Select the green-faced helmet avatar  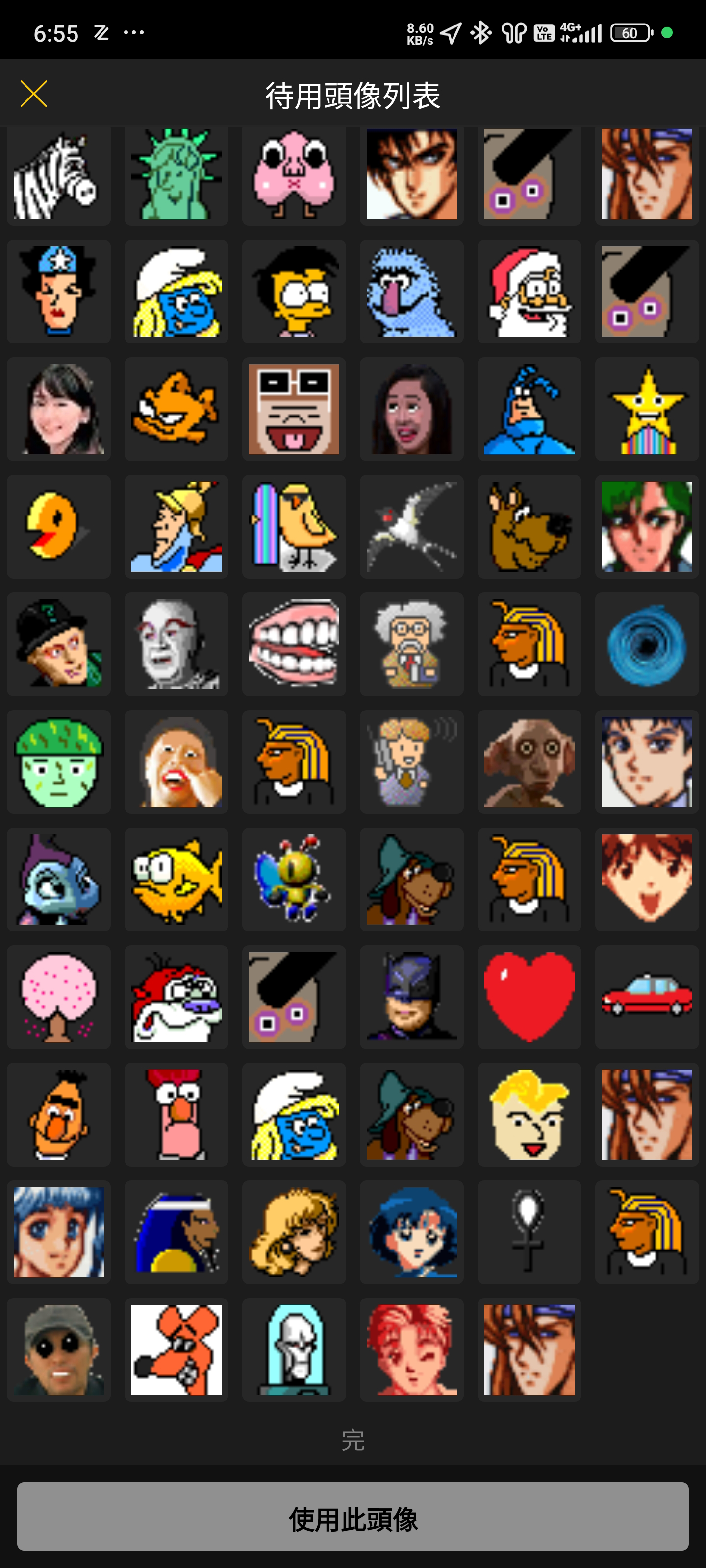pos(59,762)
